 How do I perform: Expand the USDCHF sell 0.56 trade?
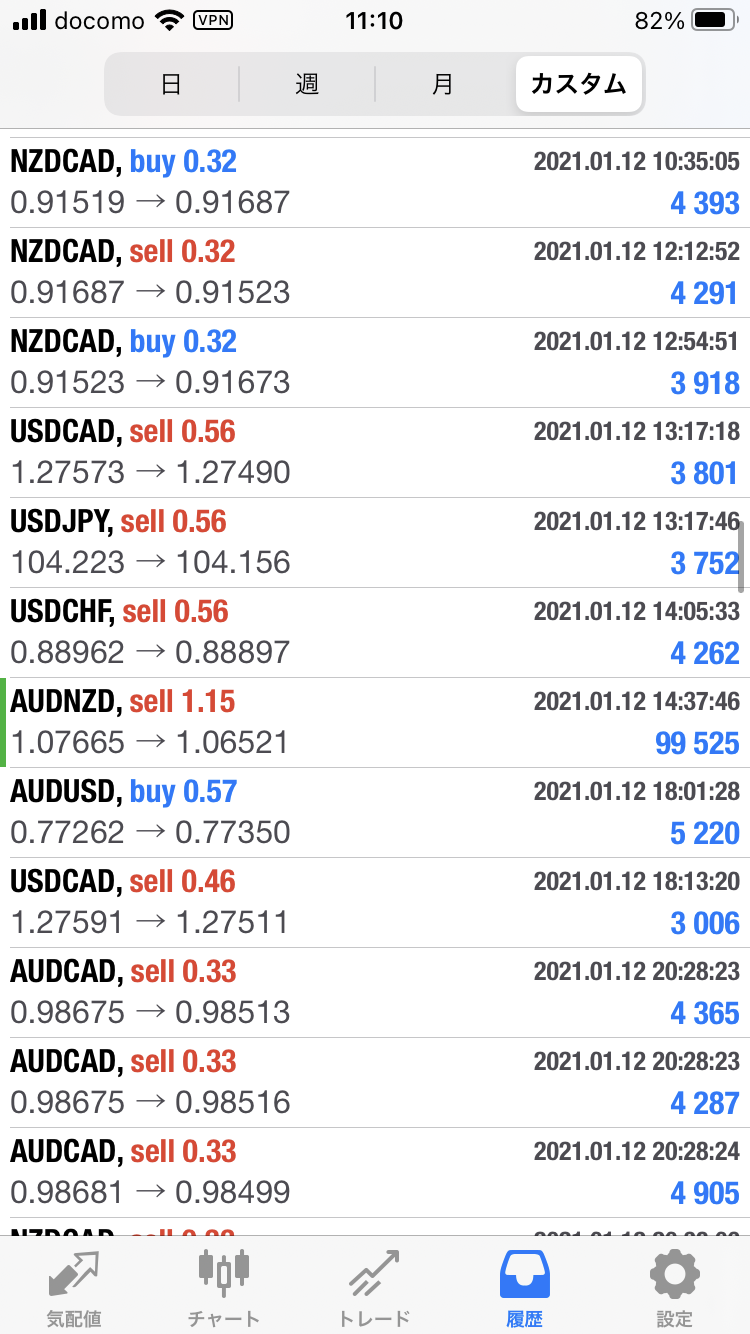(375, 633)
